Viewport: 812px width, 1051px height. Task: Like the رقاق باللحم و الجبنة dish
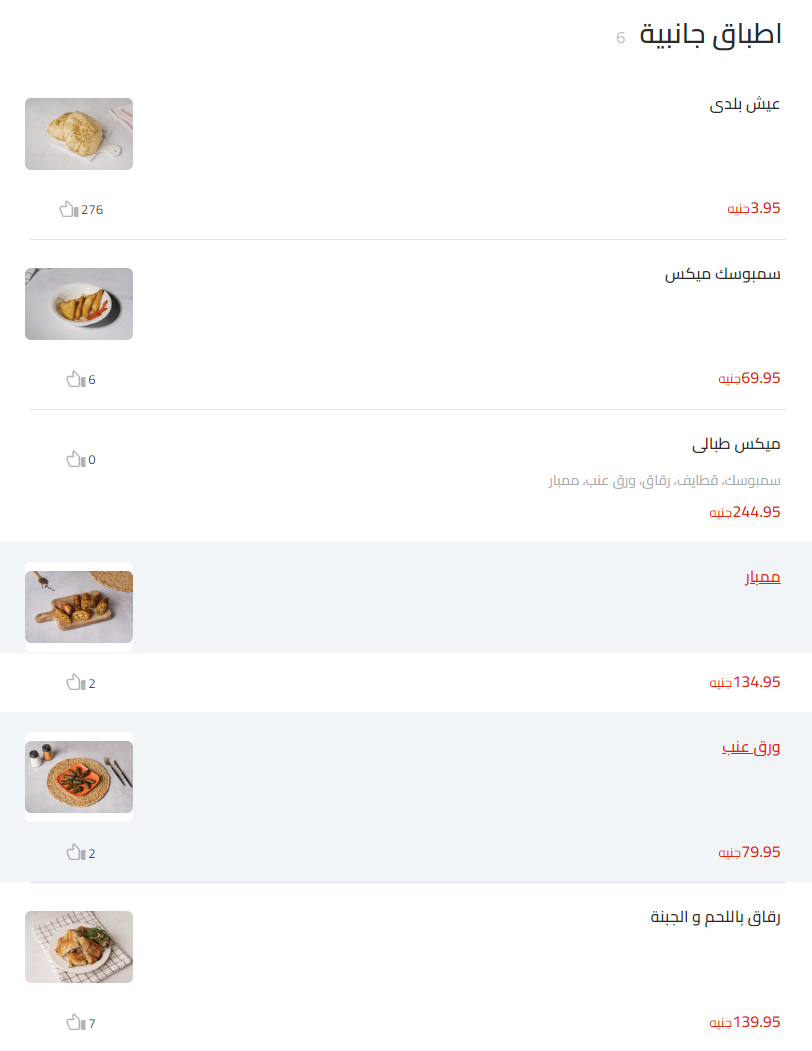pos(73,1022)
